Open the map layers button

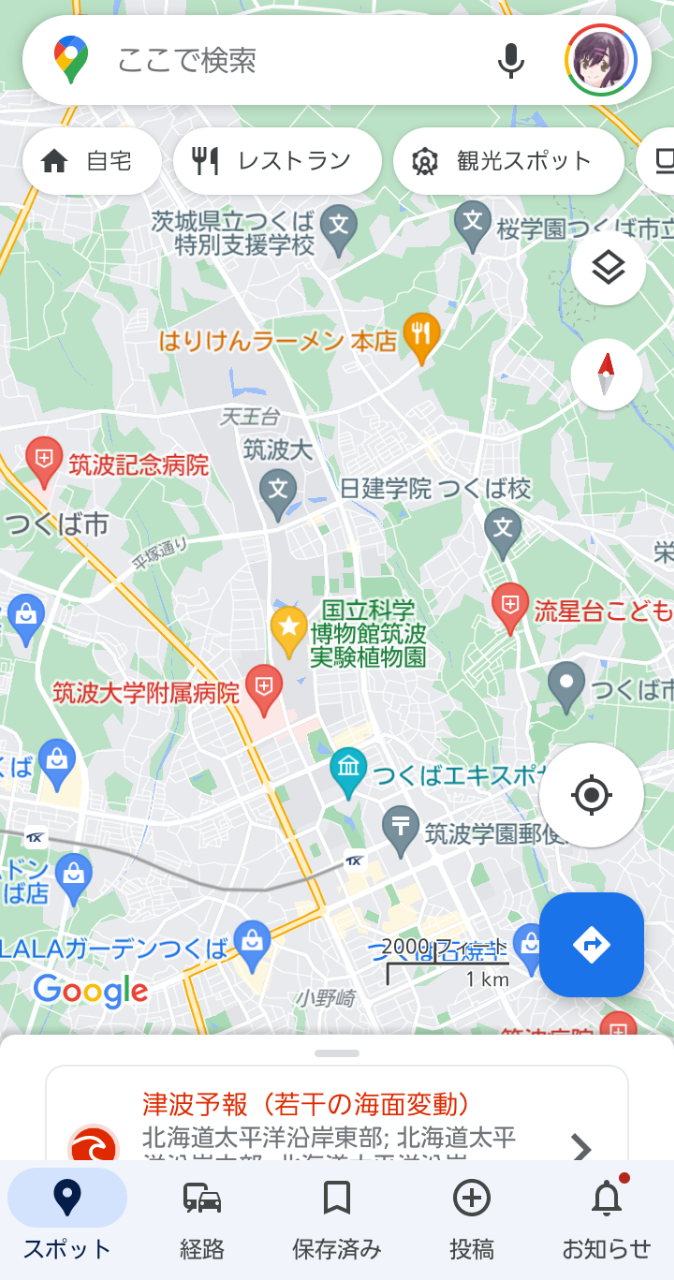click(x=608, y=268)
